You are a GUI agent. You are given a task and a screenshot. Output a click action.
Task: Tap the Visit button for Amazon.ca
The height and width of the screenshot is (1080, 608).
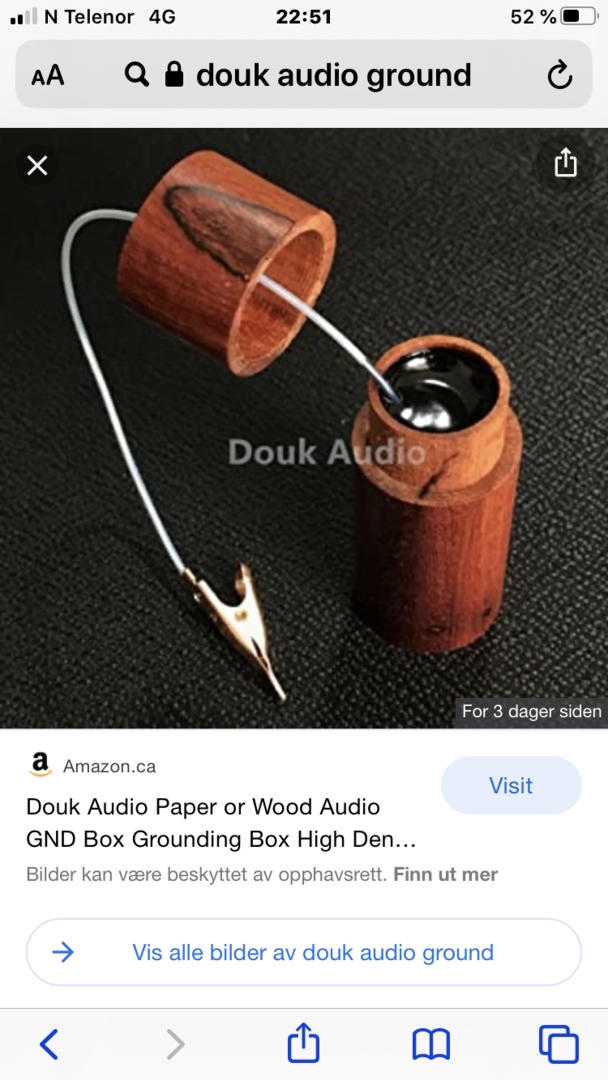coord(511,785)
